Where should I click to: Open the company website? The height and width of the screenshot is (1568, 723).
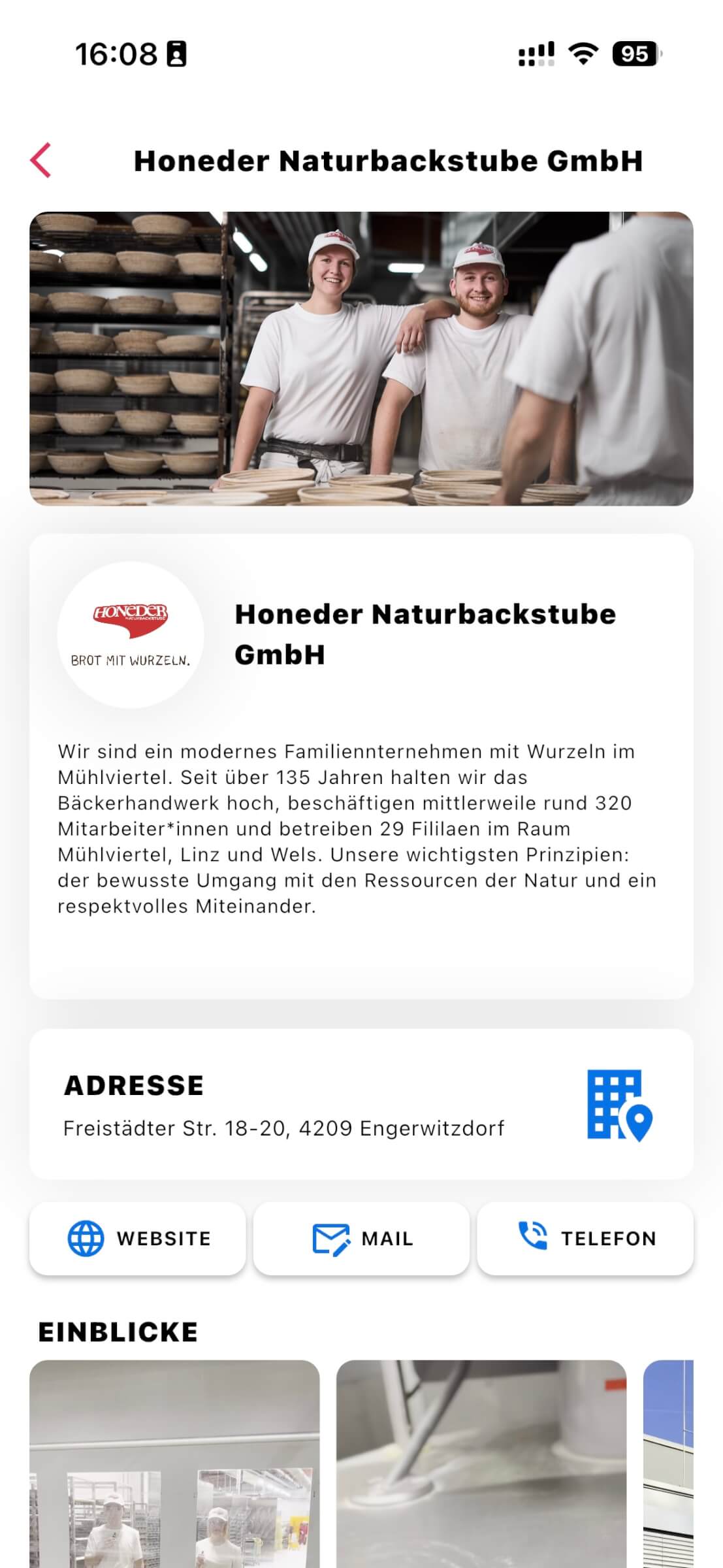pyautogui.click(x=138, y=1238)
